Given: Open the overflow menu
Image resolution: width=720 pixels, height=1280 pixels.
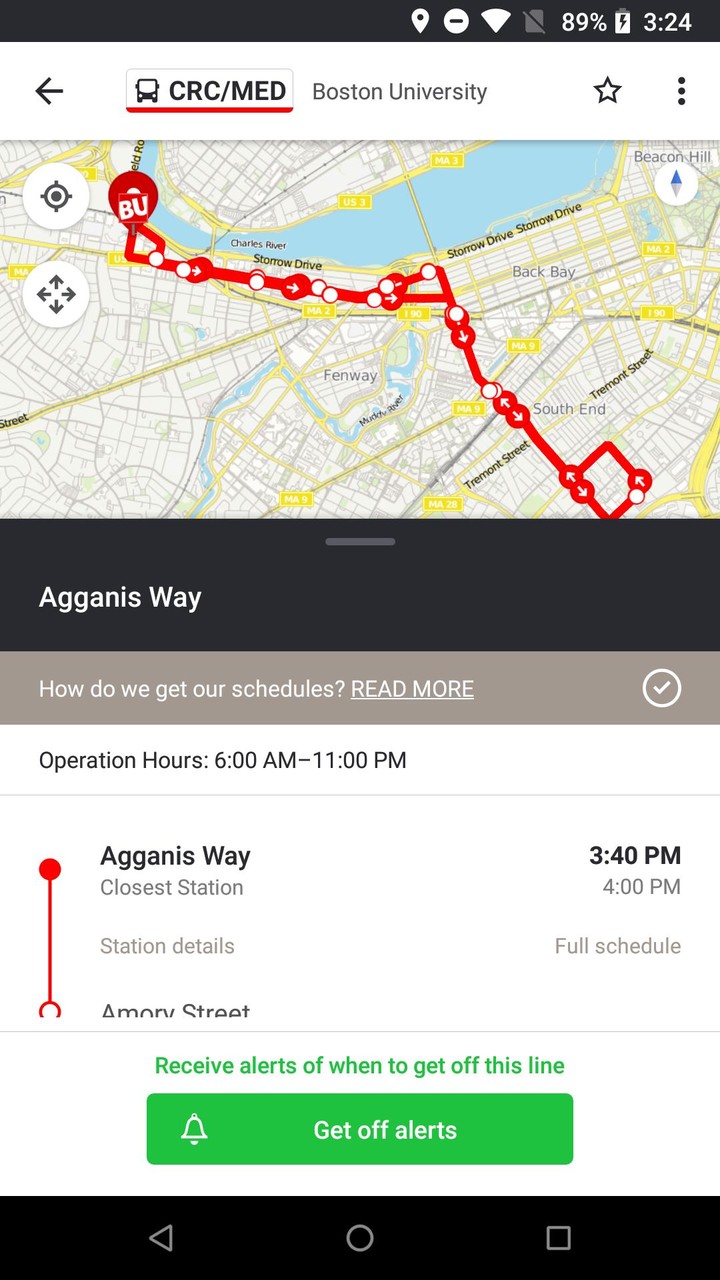Looking at the screenshot, I should [681, 91].
